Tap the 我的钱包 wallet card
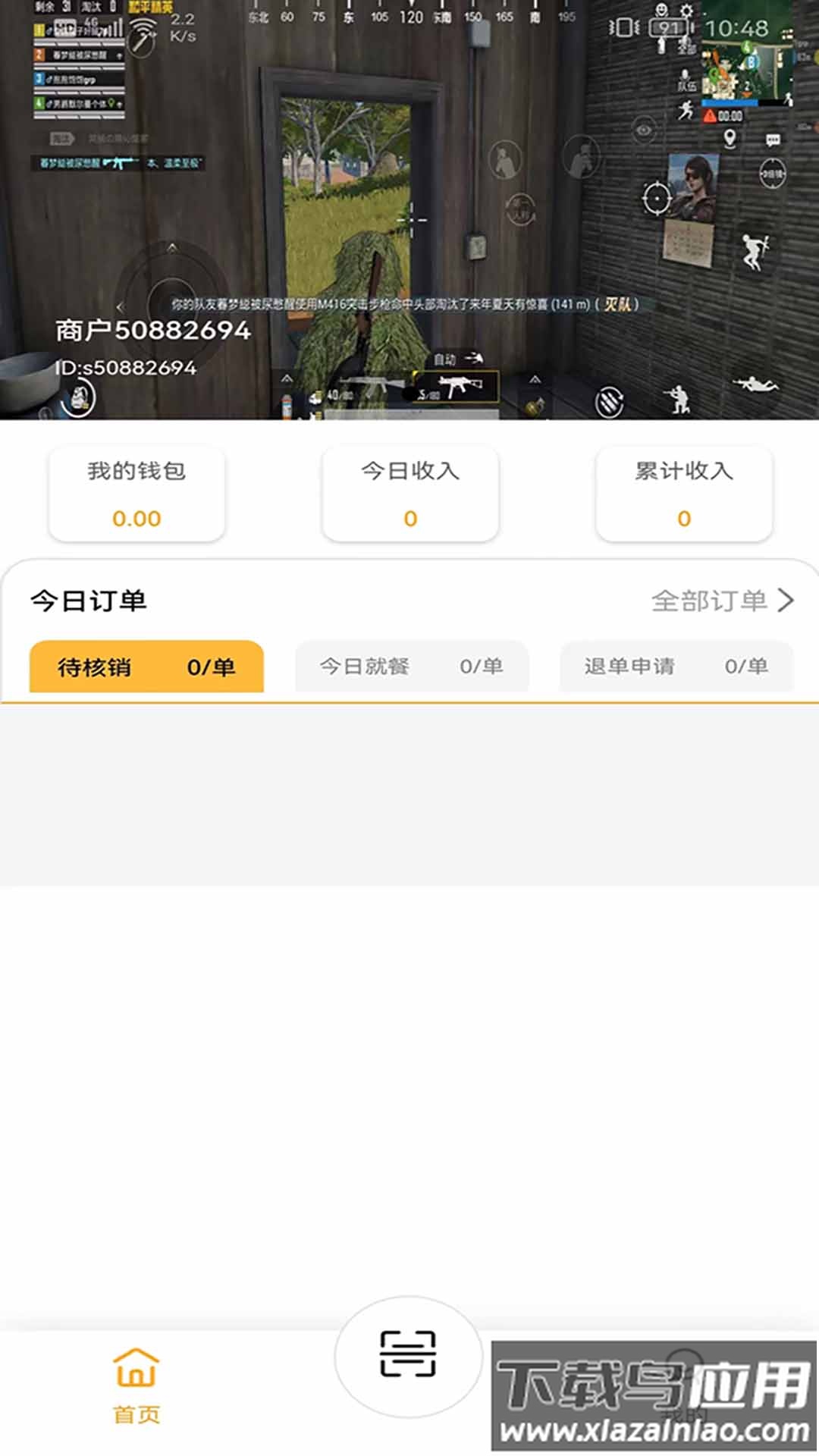Screen dimensions: 819x1456 (x=137, y=493)
